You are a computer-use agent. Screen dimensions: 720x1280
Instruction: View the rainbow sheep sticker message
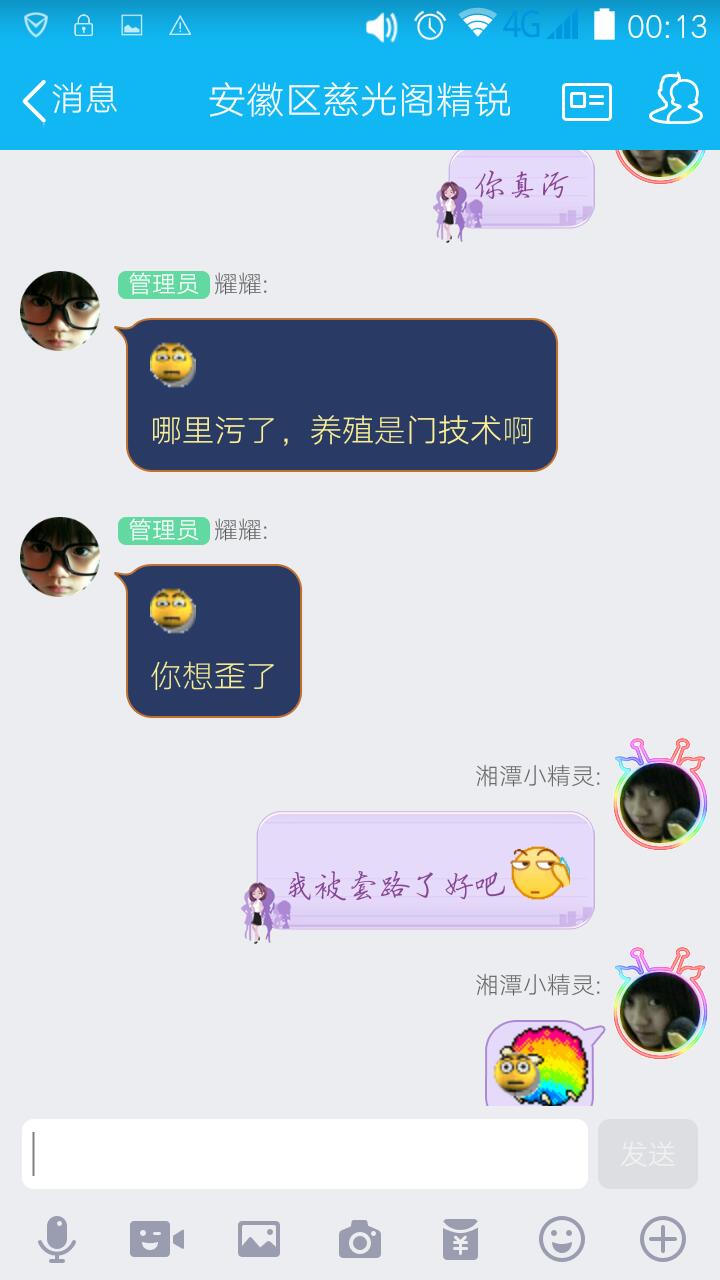pyautogui.click(x=541, y=1066)
